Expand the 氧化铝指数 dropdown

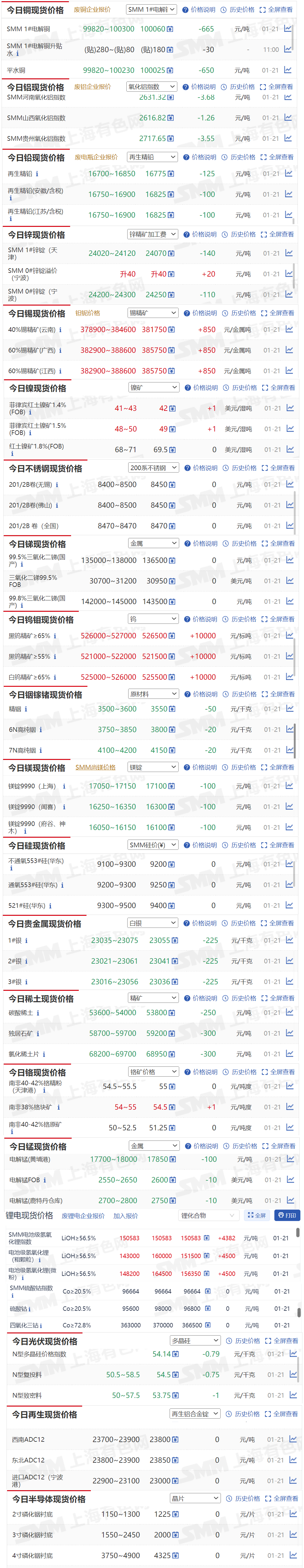(152, 87)
